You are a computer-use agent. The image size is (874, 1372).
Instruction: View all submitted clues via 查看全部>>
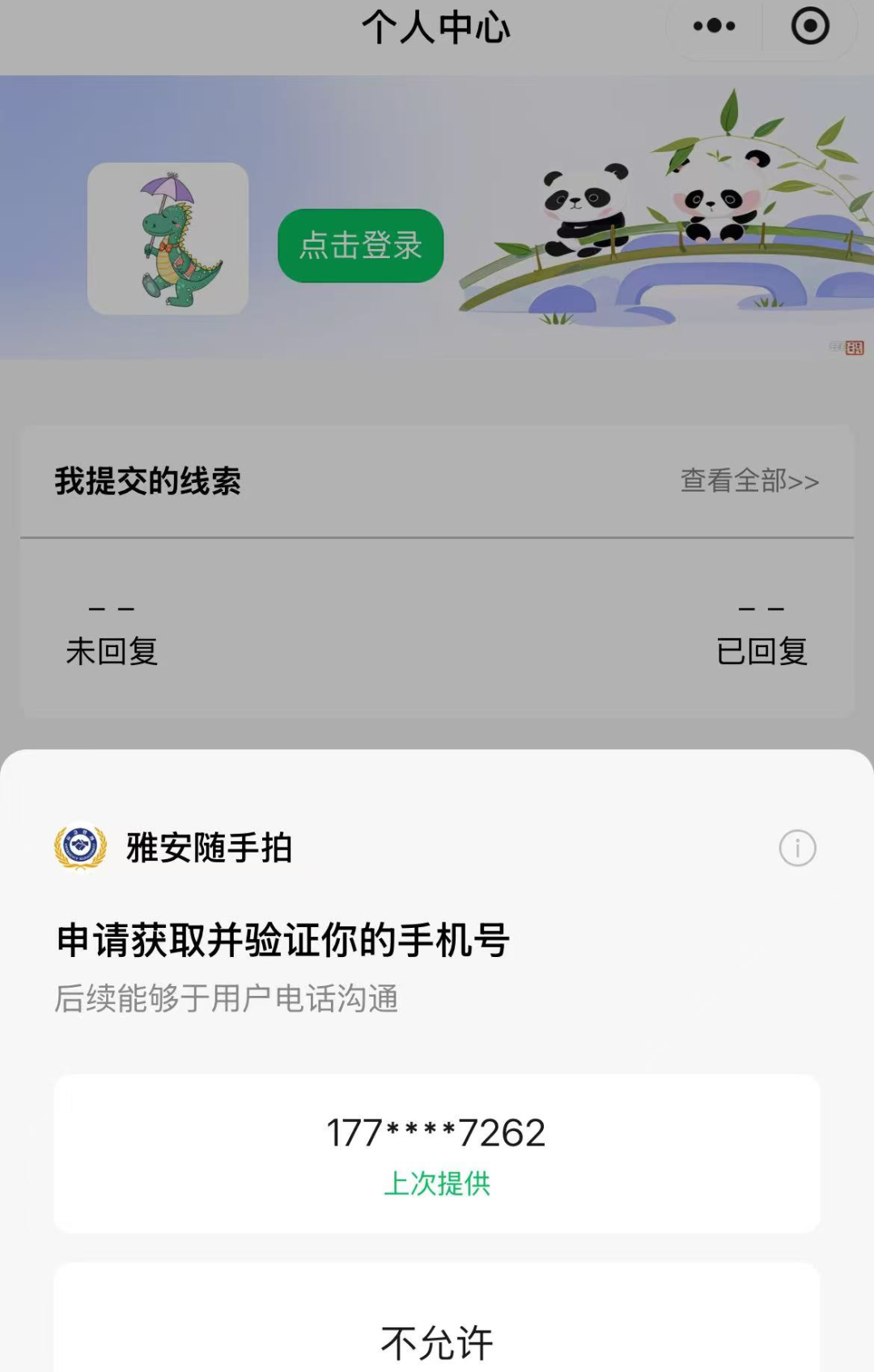coord(749,481)
